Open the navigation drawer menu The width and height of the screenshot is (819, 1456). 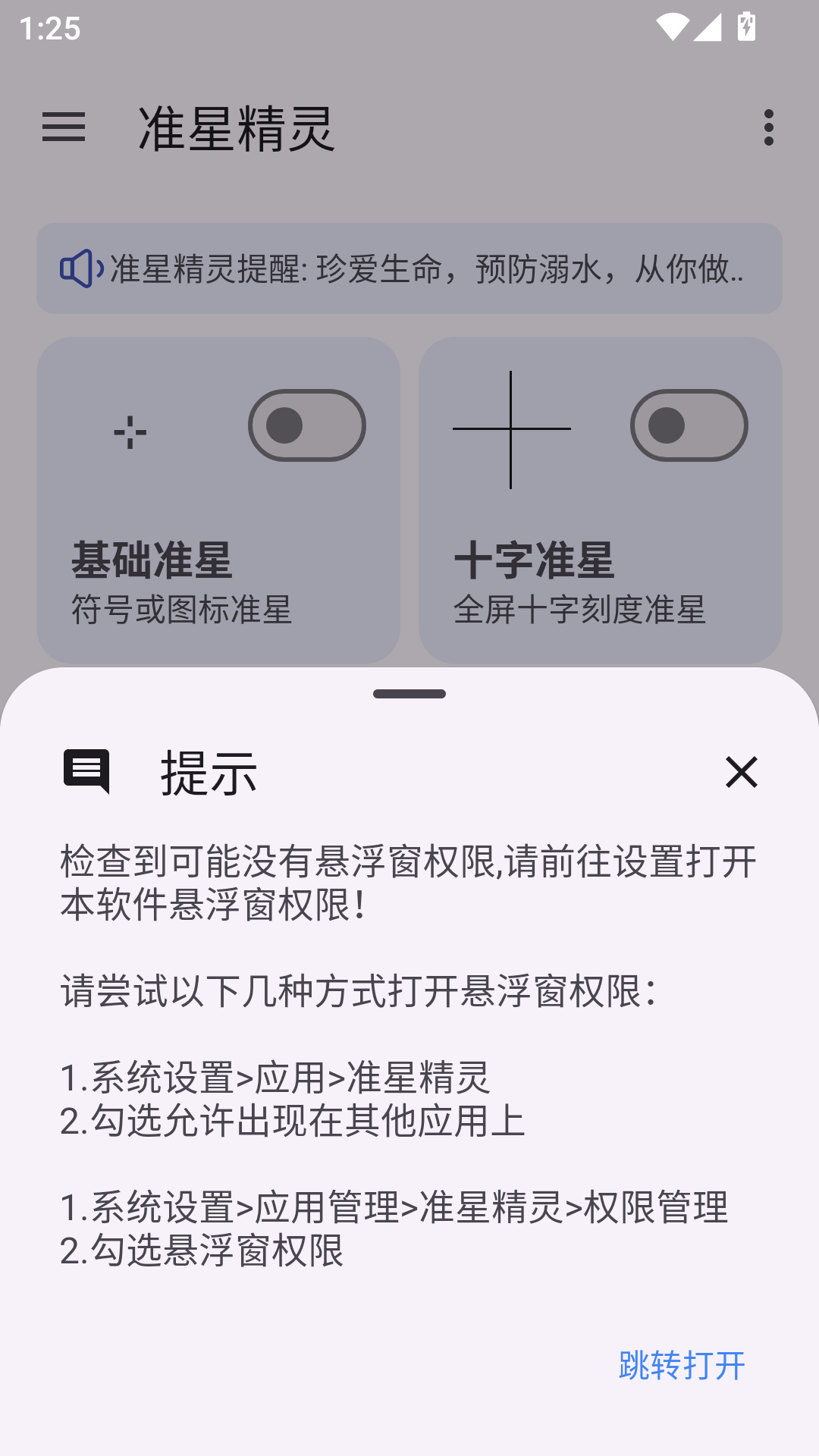pos(64,127)
